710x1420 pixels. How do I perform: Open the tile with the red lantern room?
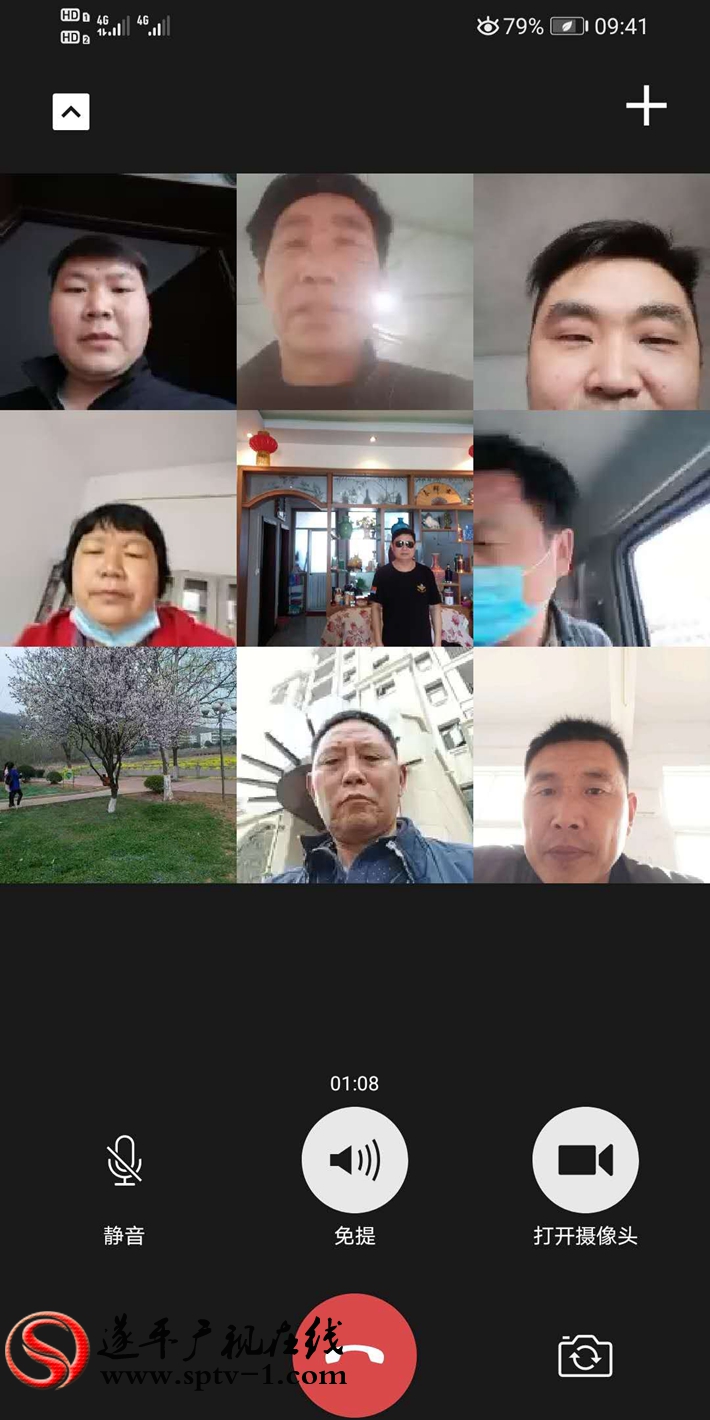pyautogui.click(x=355, y=528)
